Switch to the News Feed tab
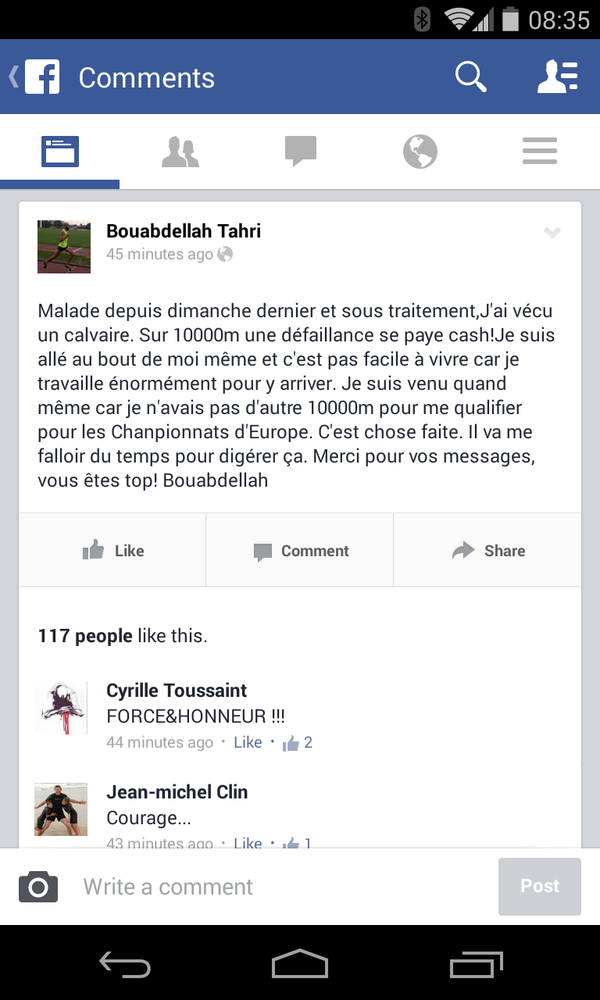The image size is (600, 1000). pos(60,152)
